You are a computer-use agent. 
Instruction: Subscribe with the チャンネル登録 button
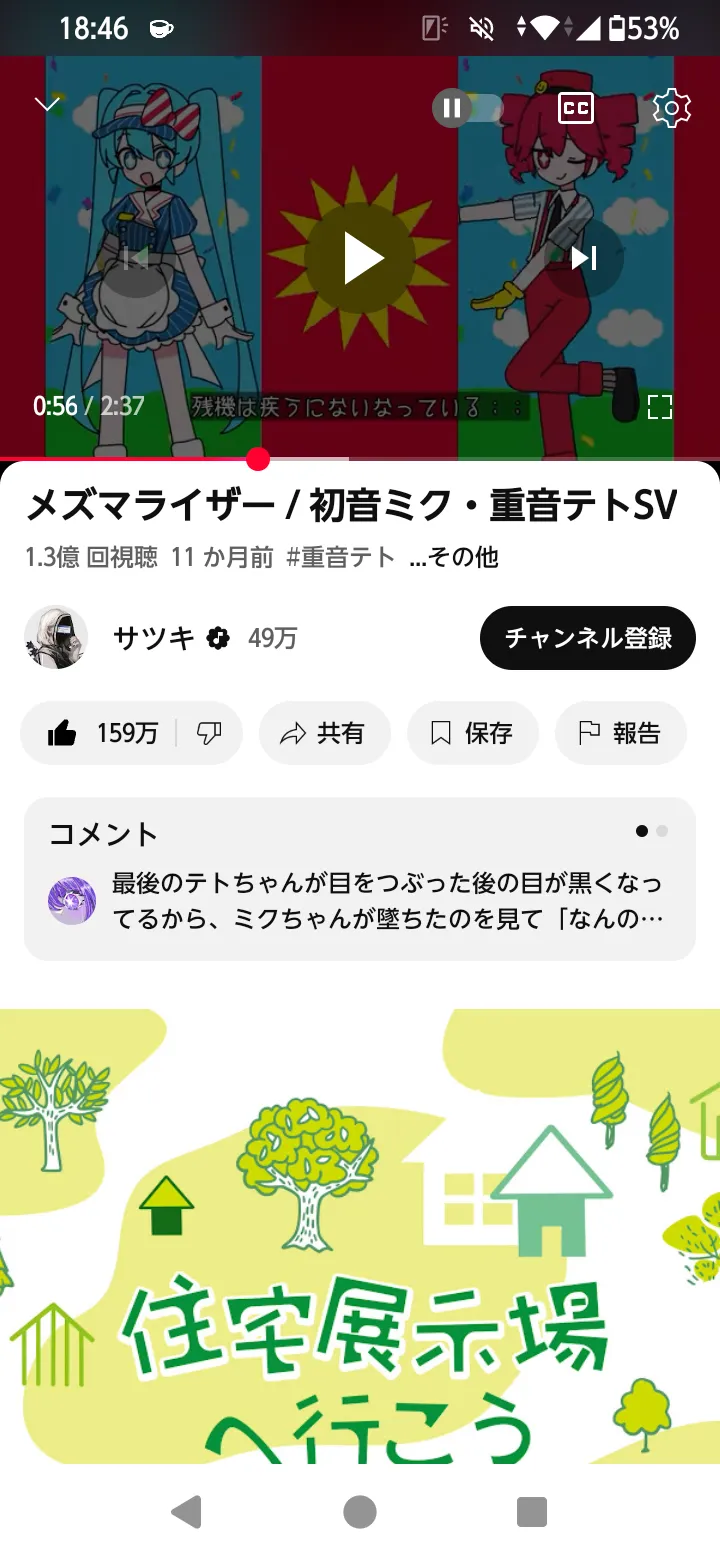pyautogui.click(x=588, y=638)
